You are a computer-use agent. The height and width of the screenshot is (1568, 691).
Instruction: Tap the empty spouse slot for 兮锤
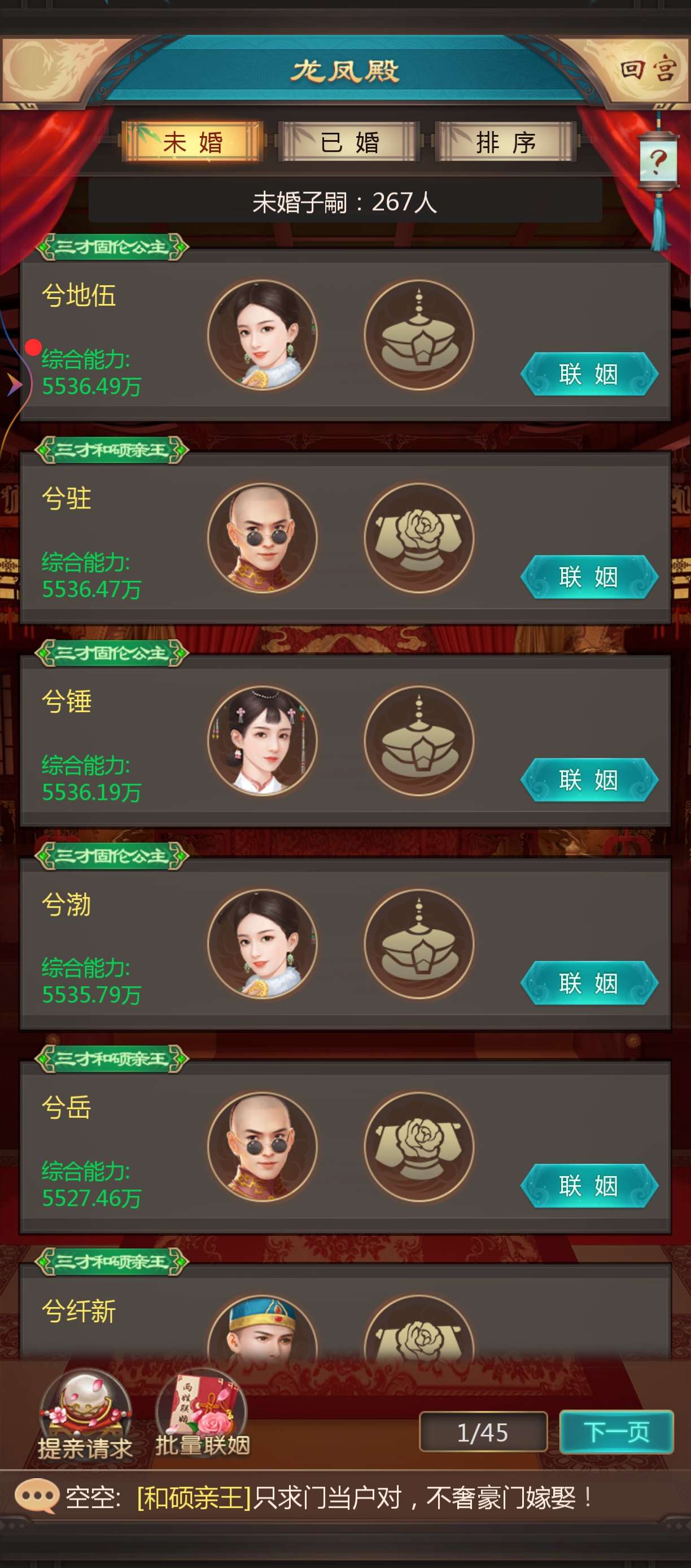pos(419,741)
